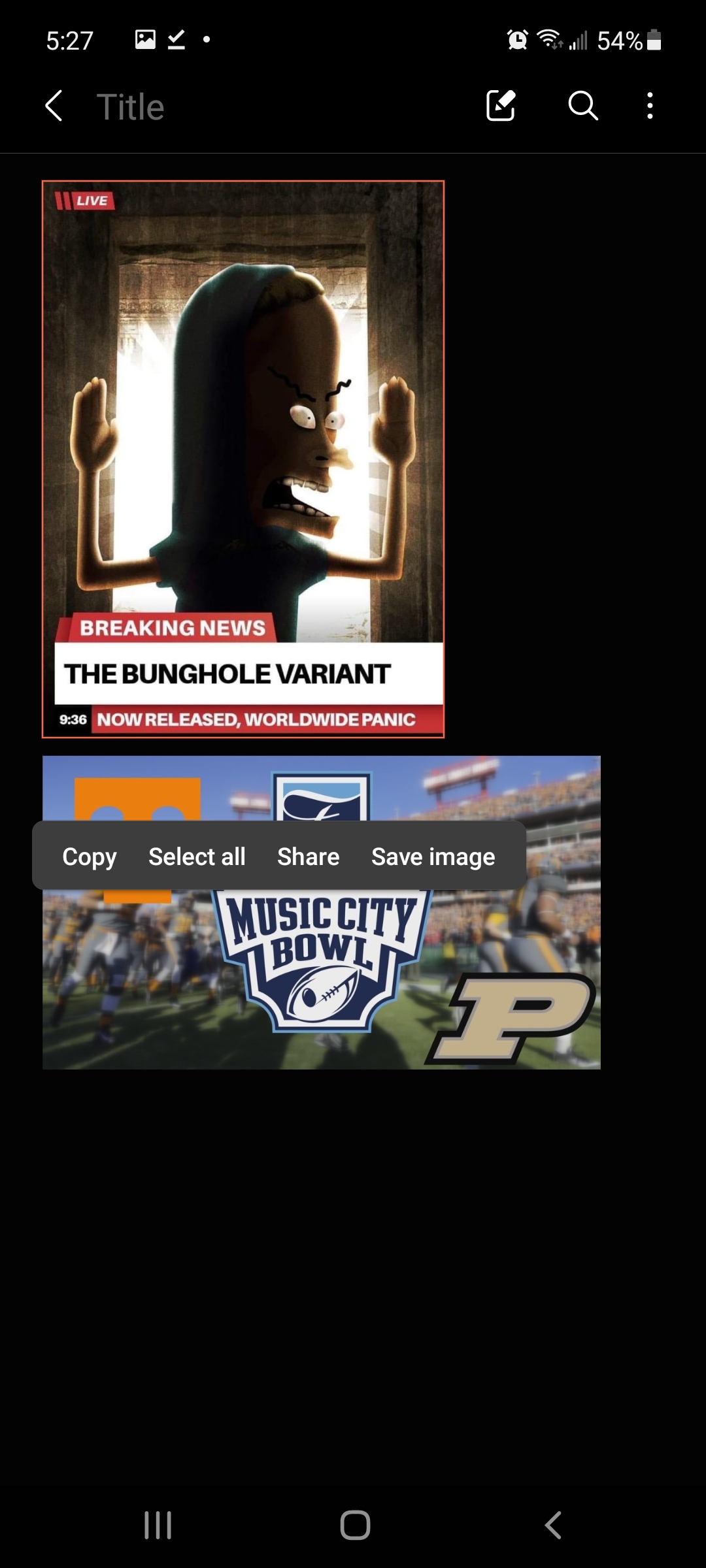Choose Share from the popup menu
The width and height of the screenshot is (706, 1568).
coord(309,857)
